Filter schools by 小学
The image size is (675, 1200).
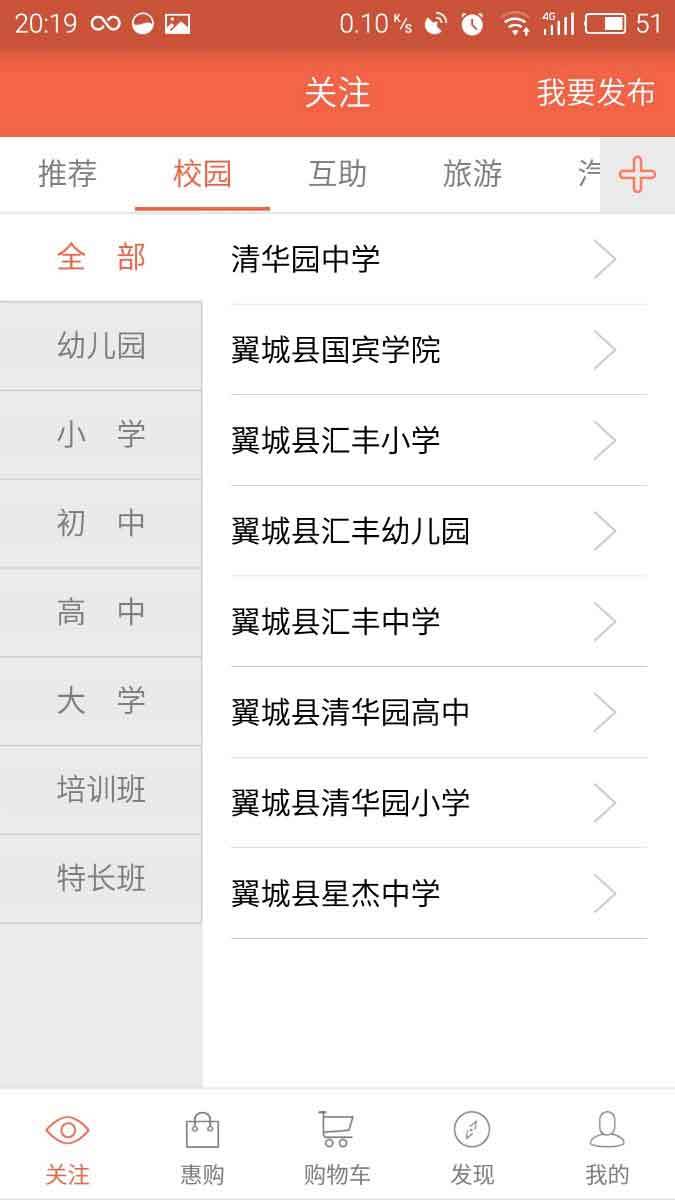[x=101, y=435]
